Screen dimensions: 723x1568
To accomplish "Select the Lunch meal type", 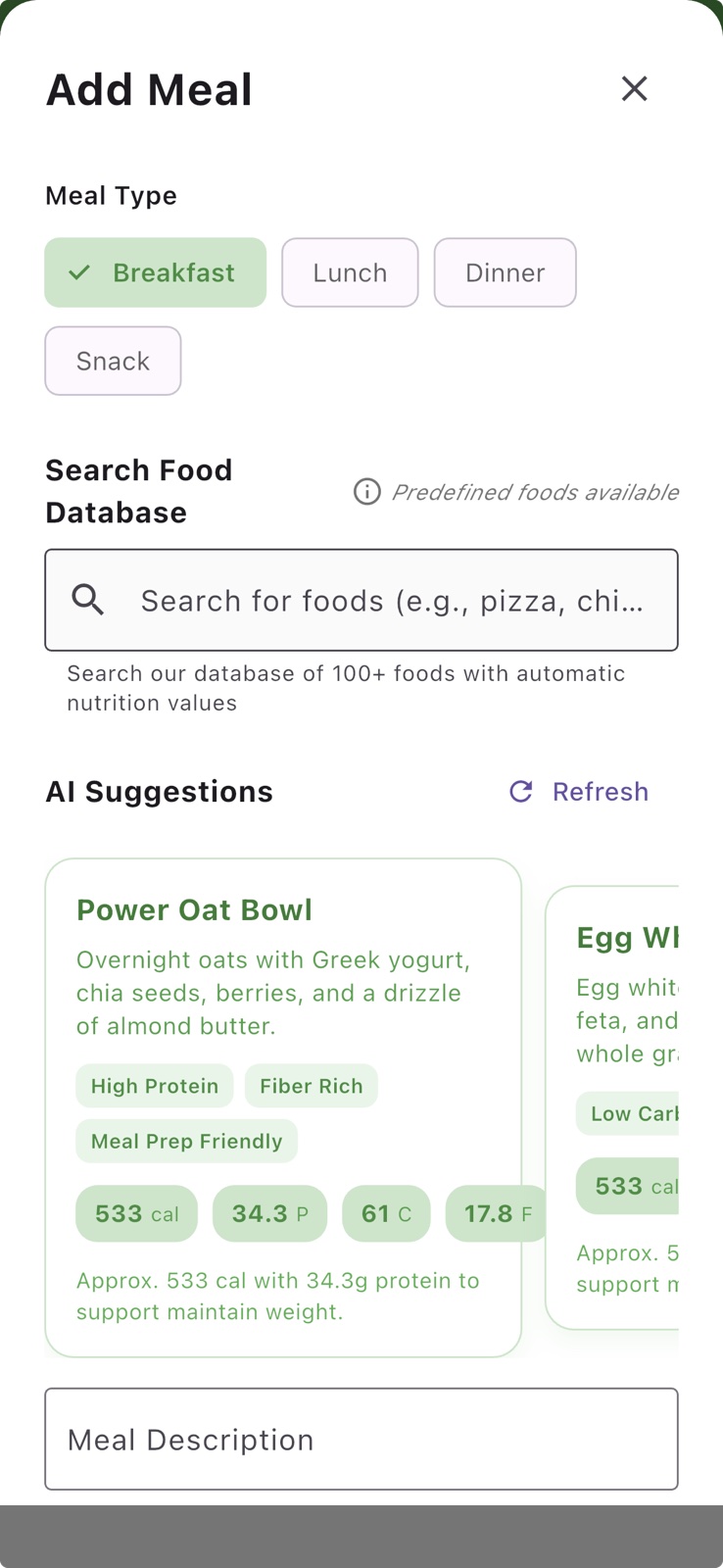I will click(350, 272).
